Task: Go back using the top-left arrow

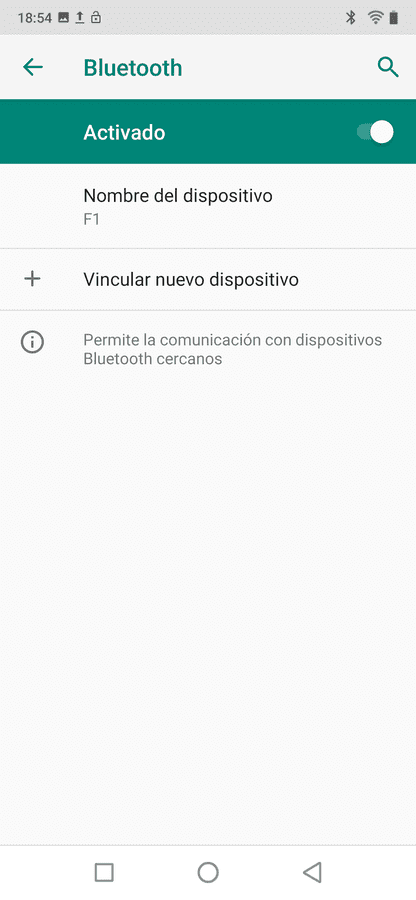Action: pos(33,68)
